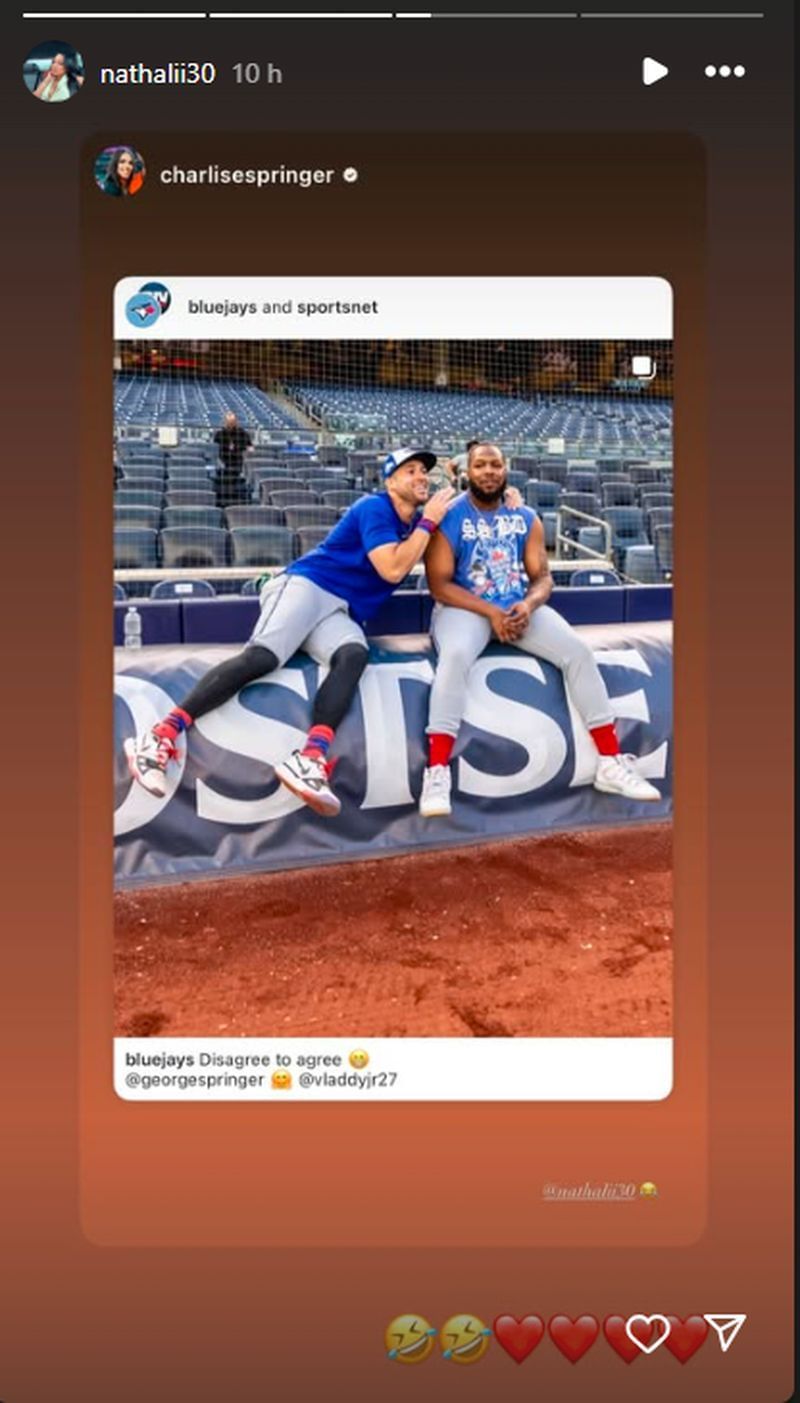This screenshot has height=1403, width=800.
Task: Open nathalii30's profile picture
Action: click(53, 72)
